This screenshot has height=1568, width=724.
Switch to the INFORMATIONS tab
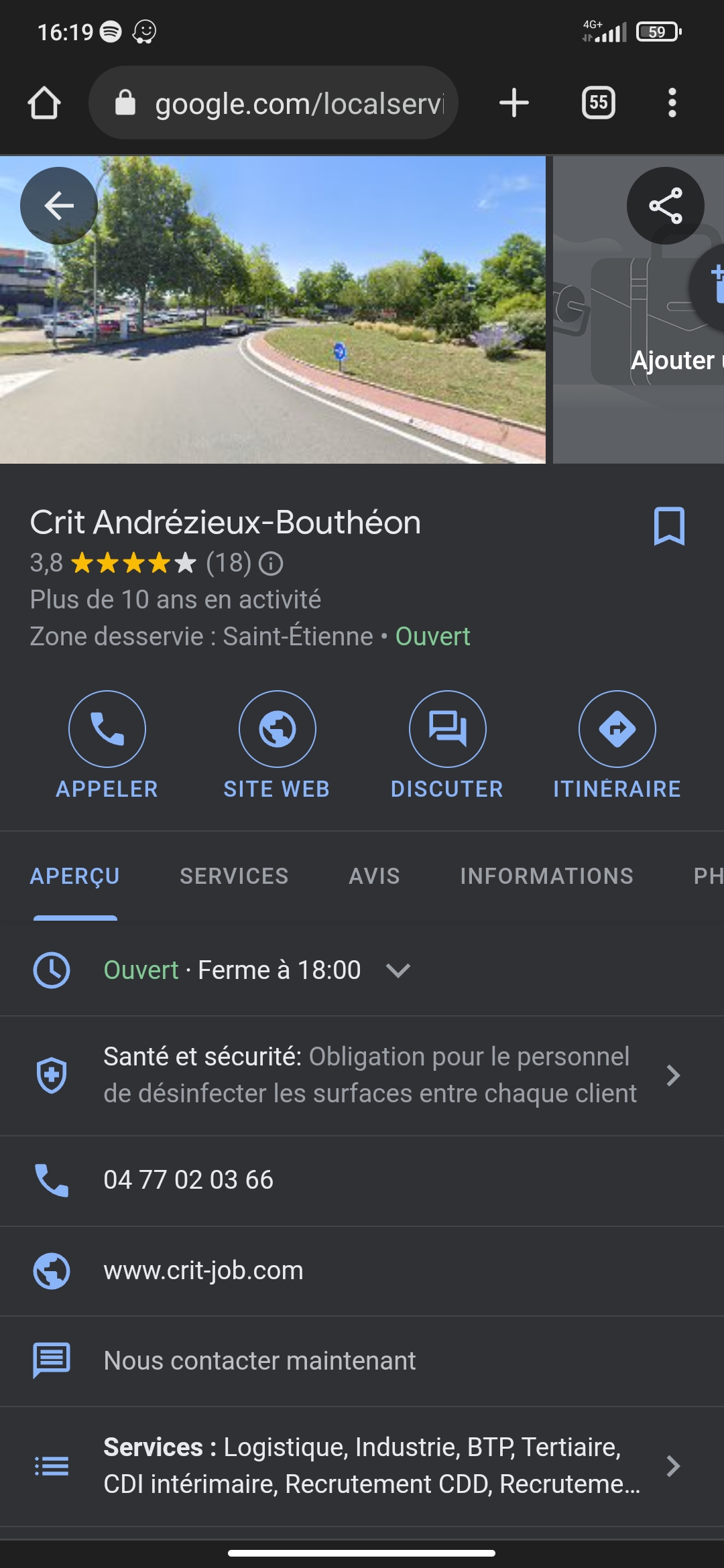point(546,876)
